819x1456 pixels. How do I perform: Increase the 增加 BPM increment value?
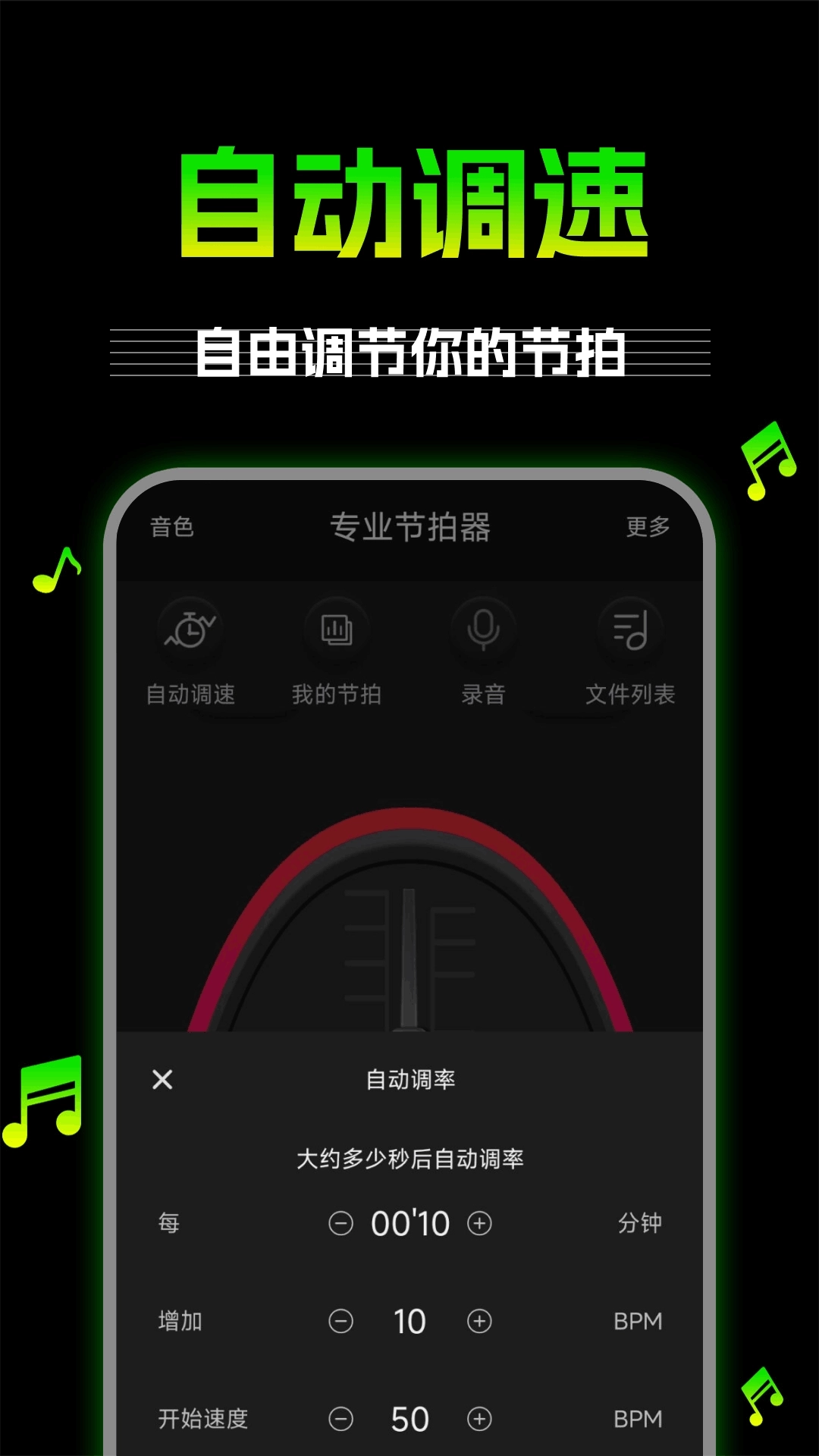(x=479, y=1320)
